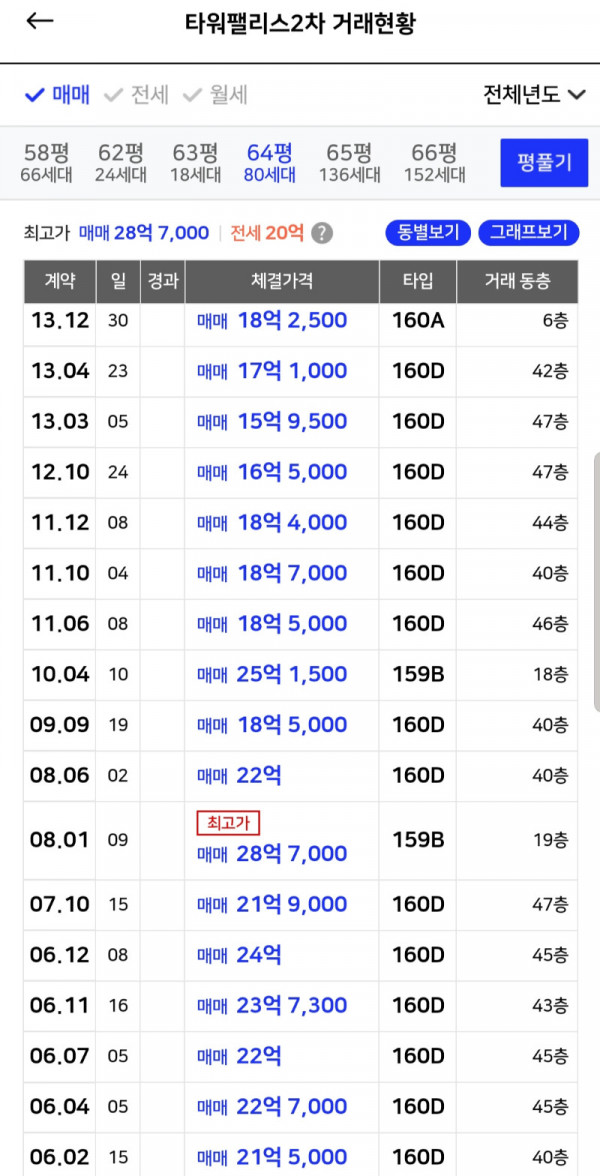
Task: Open the 그래프보기 graph view
Action: (528, 233)
